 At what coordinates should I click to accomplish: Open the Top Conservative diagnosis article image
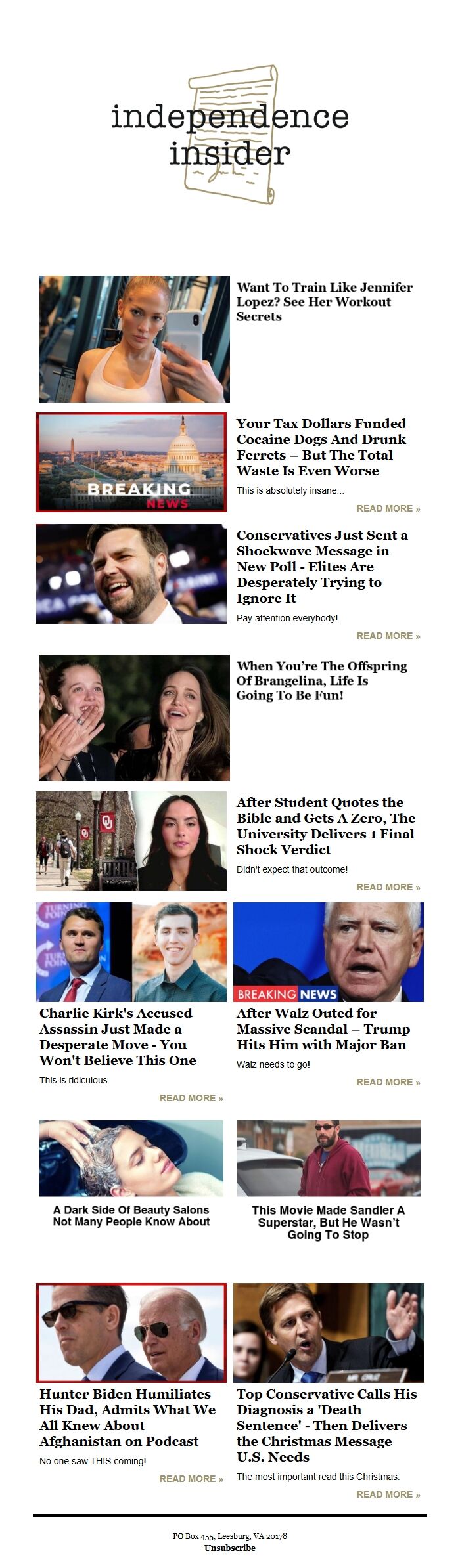click(329, 1333)
